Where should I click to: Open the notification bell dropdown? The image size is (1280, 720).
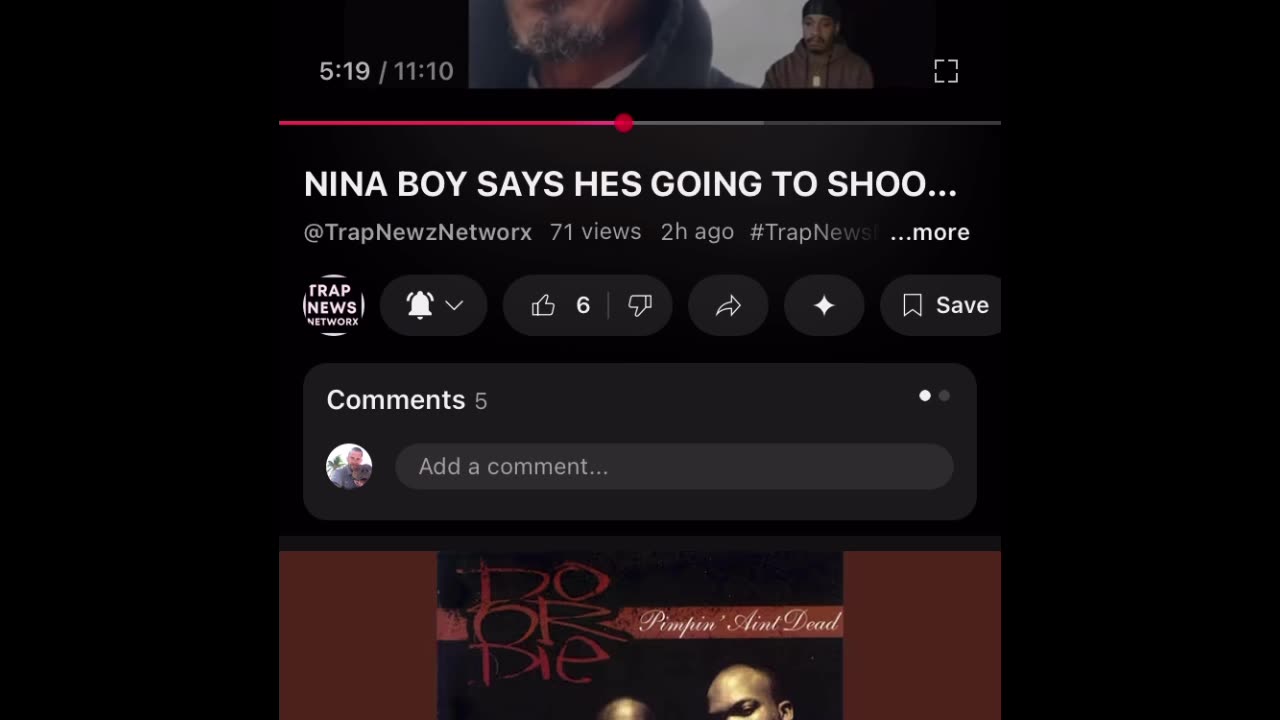click(x=434, y=305)
